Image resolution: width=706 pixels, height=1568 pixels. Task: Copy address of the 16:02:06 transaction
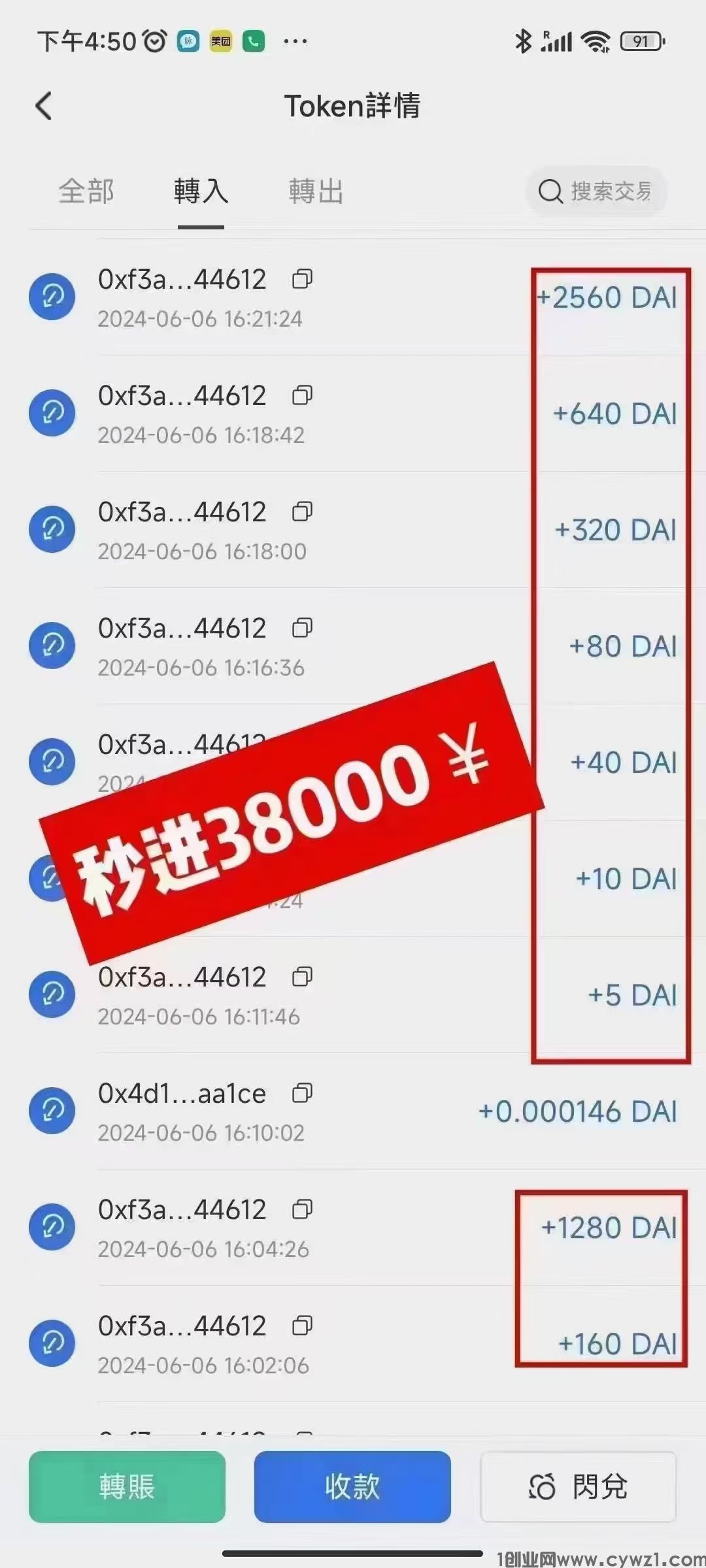[302, 1326]
